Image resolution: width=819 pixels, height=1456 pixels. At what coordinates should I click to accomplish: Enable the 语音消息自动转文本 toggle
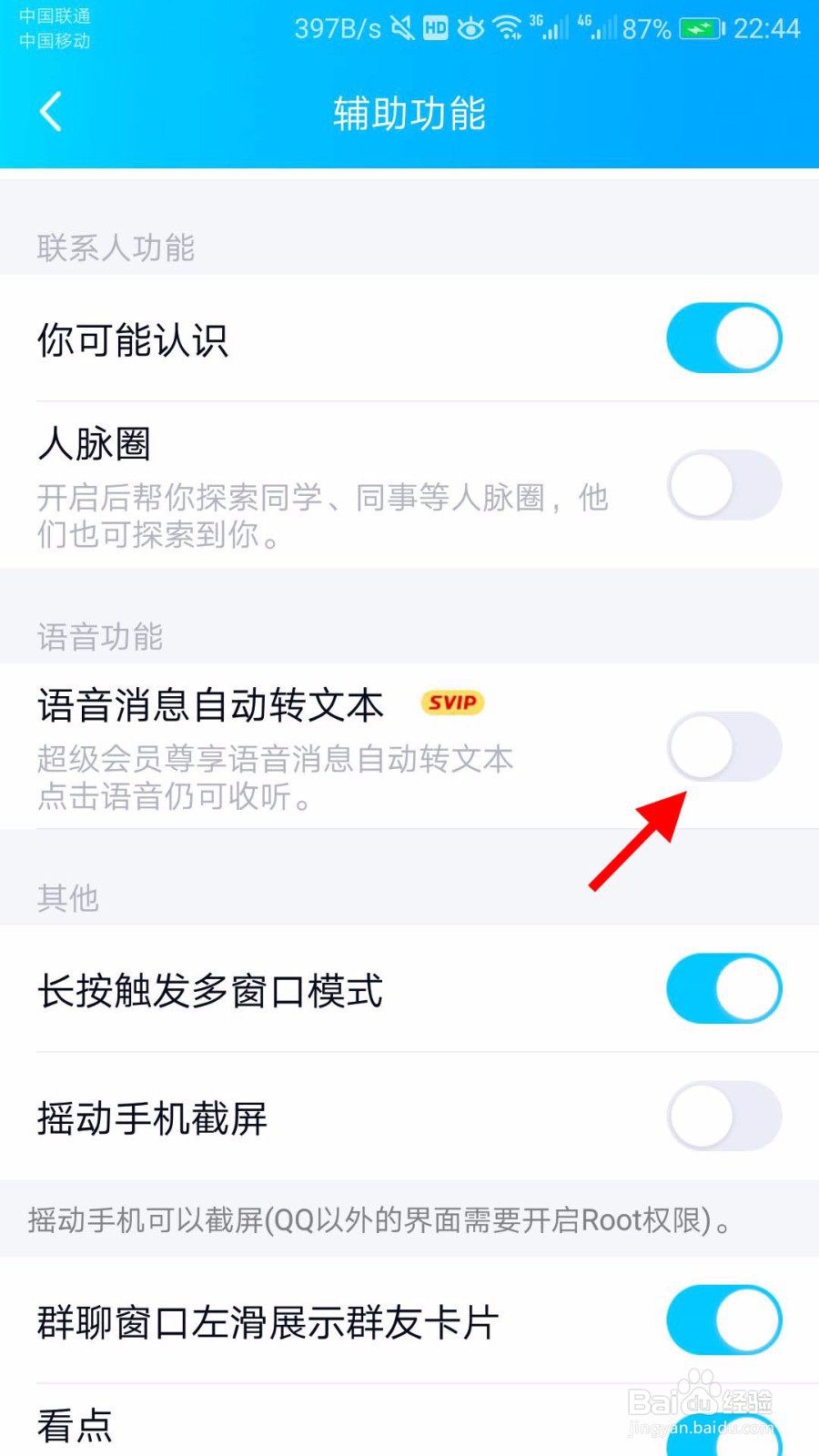click(x=723, y=746)
